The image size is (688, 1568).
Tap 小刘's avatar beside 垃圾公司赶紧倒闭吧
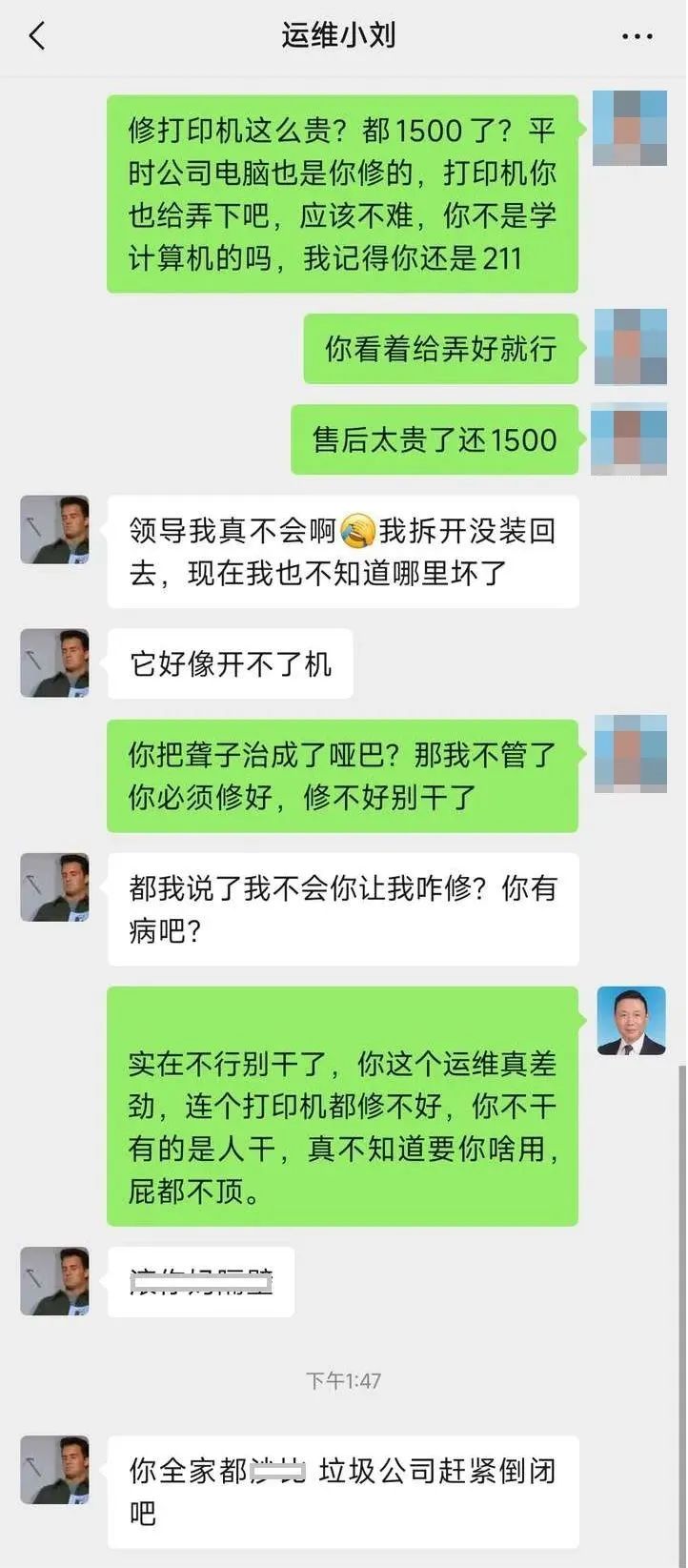(54, 1469)
